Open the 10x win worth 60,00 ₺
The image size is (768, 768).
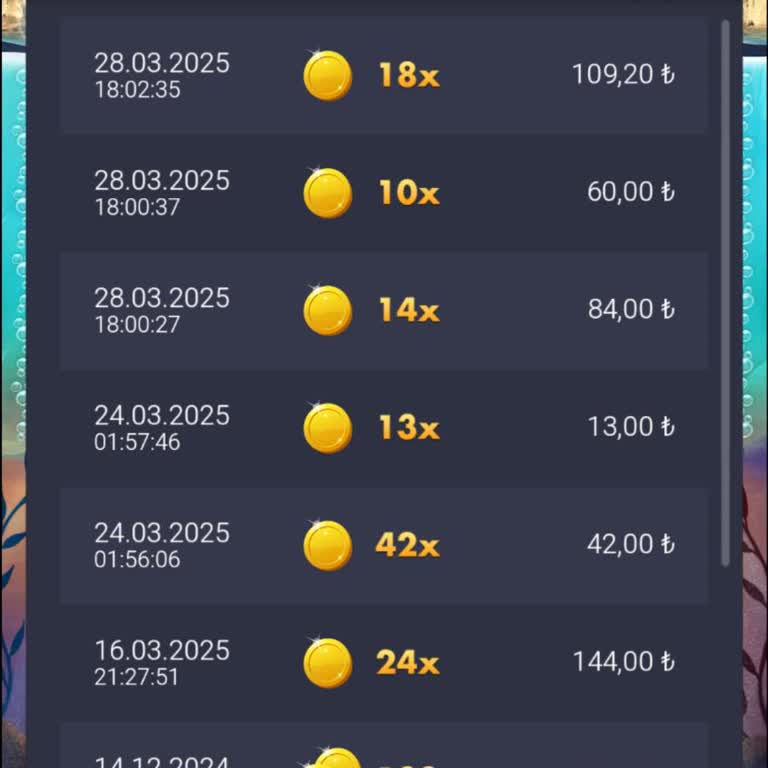tap(384, 192)
